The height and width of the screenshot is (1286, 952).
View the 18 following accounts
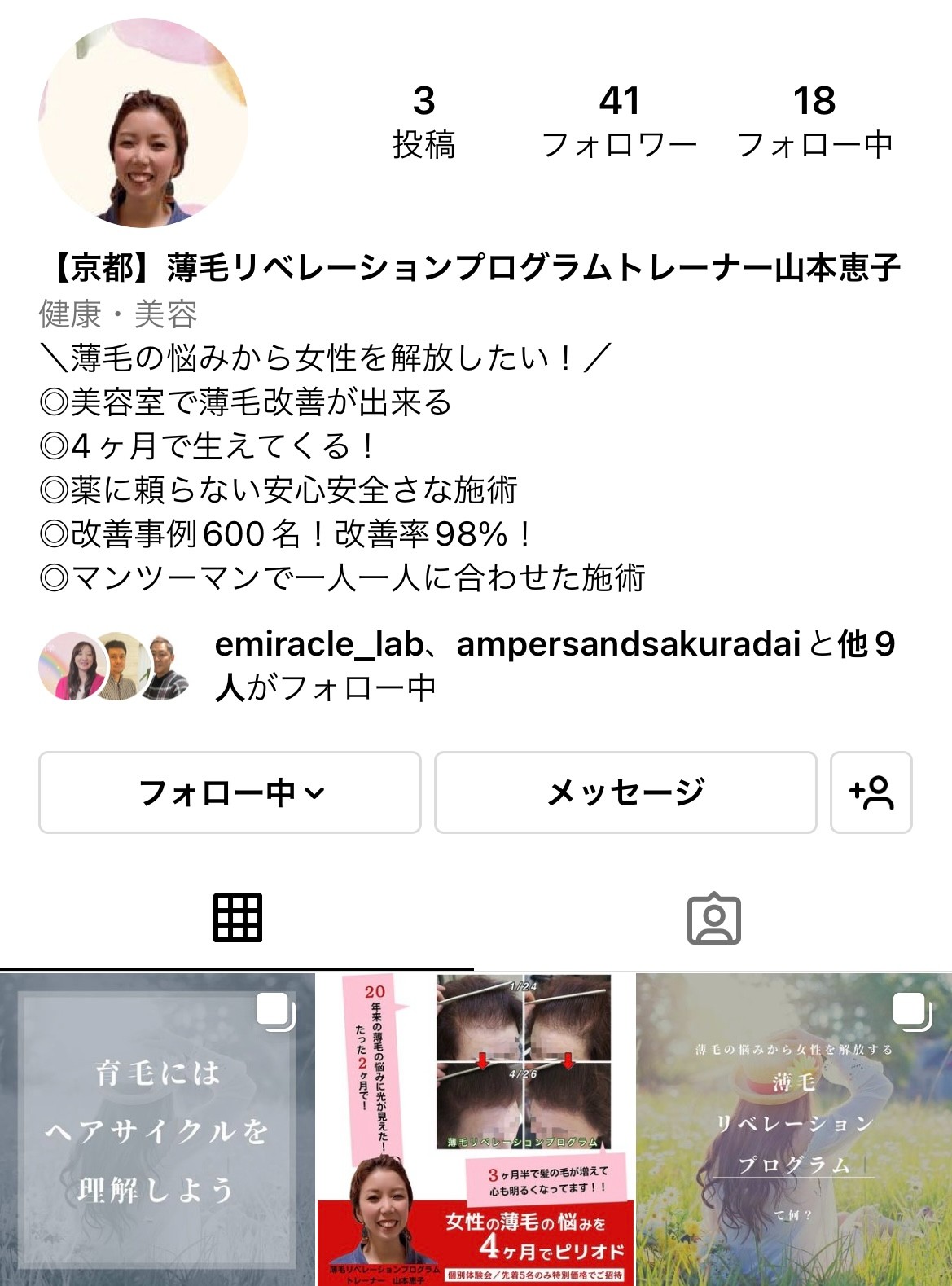pos(814,122)
